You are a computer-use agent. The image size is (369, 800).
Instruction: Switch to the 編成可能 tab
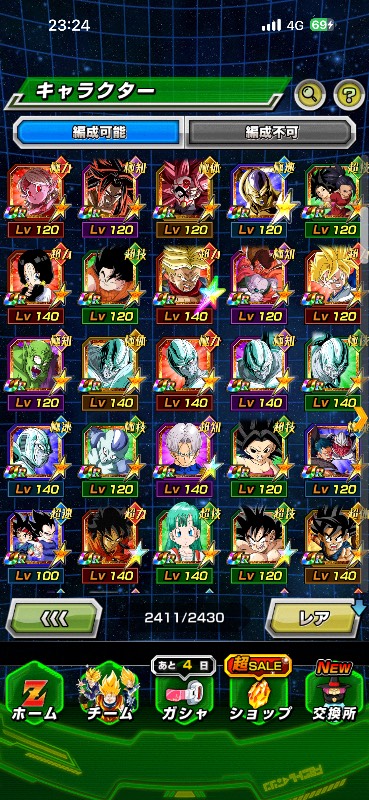point(98,132)
